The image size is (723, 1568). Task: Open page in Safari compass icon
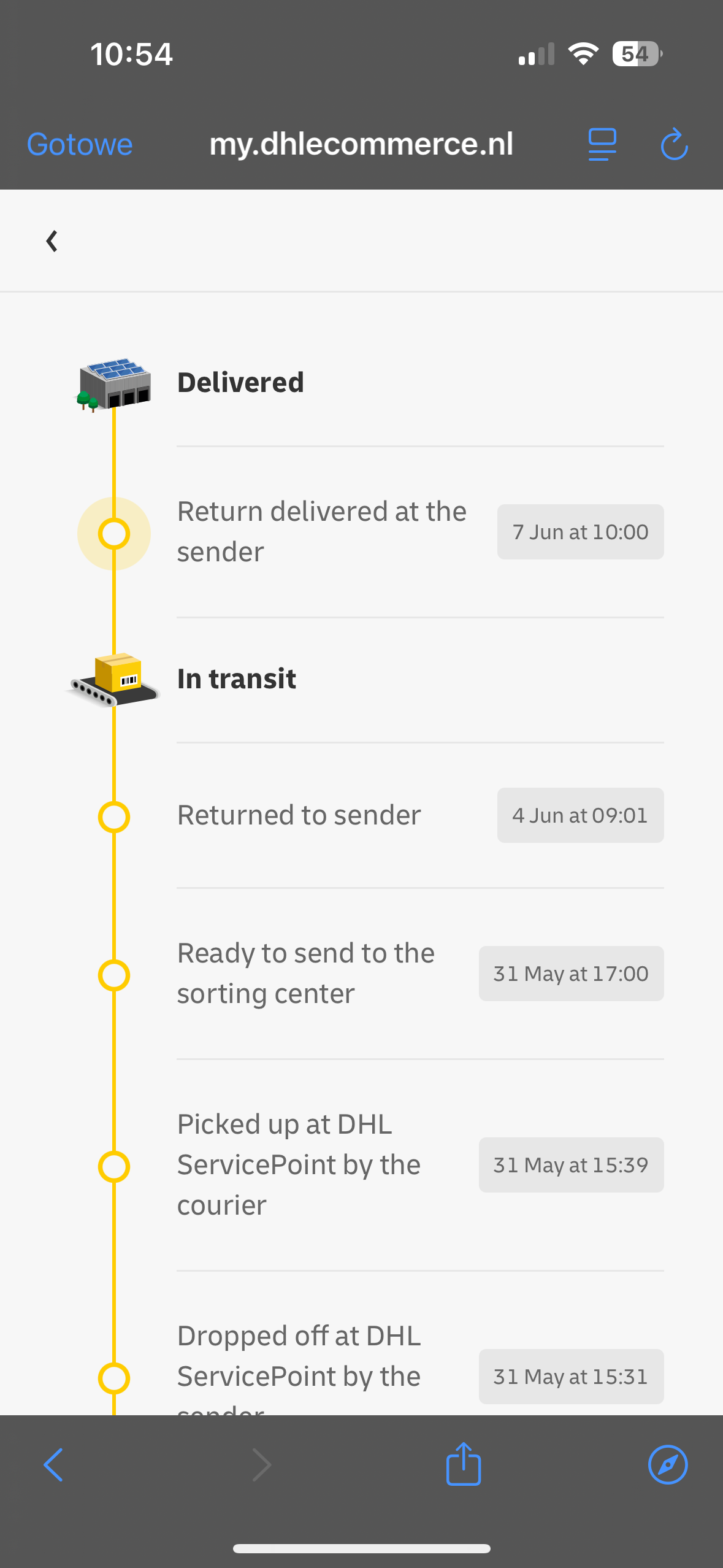click(x=667, y=1465)
